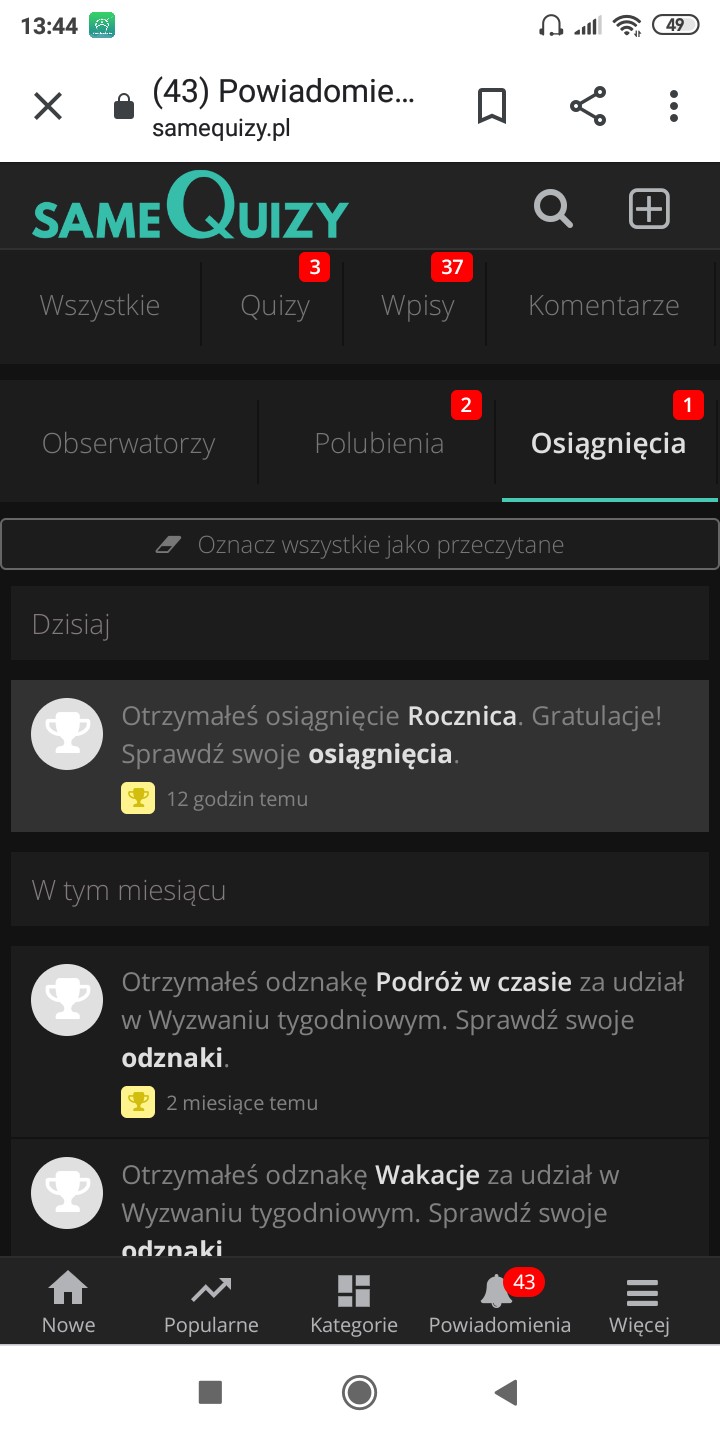
Task: Open the browser overflow menu
Action: [674, 106]
